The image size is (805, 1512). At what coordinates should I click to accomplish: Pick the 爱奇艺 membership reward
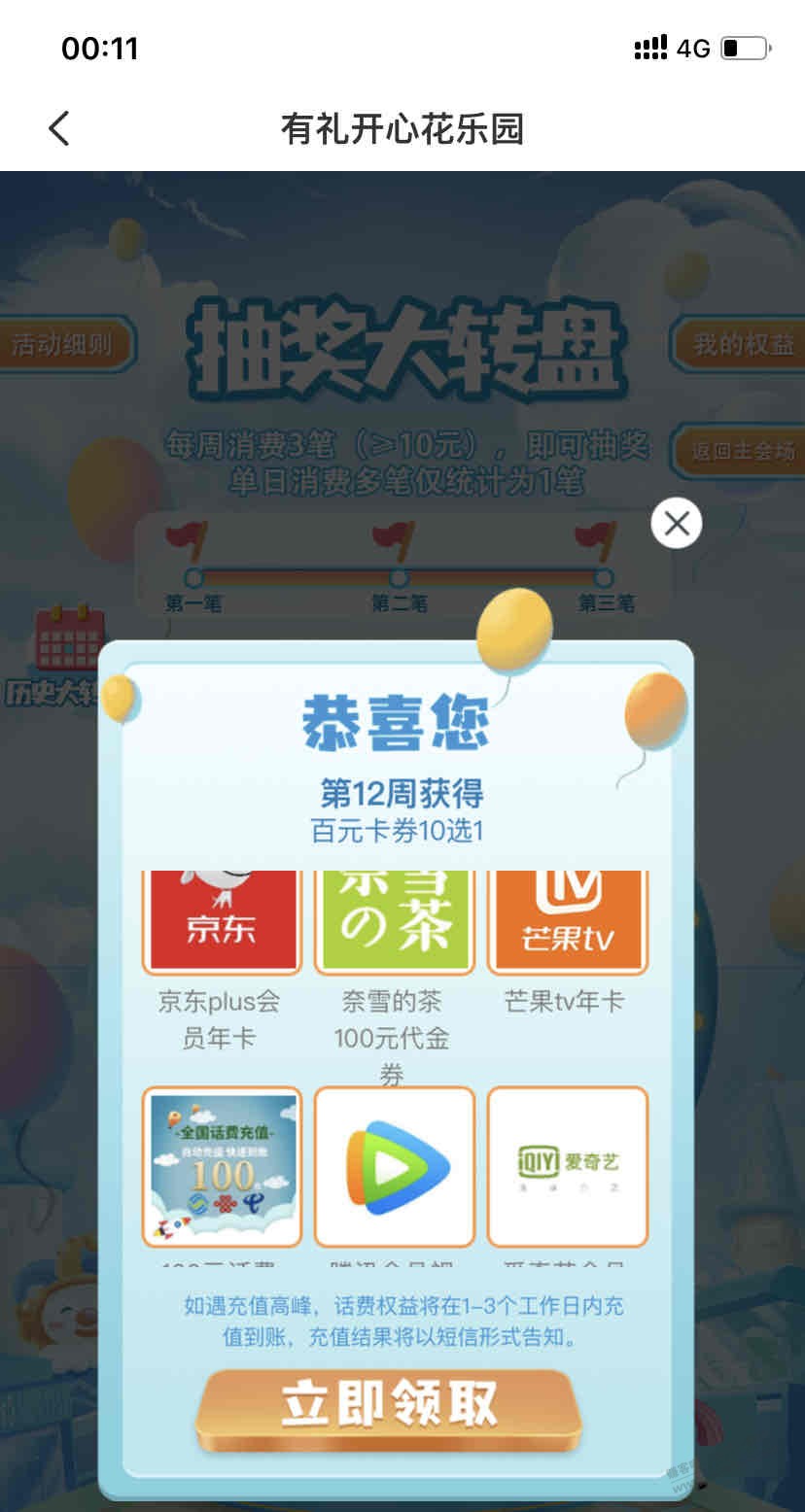567,1167
